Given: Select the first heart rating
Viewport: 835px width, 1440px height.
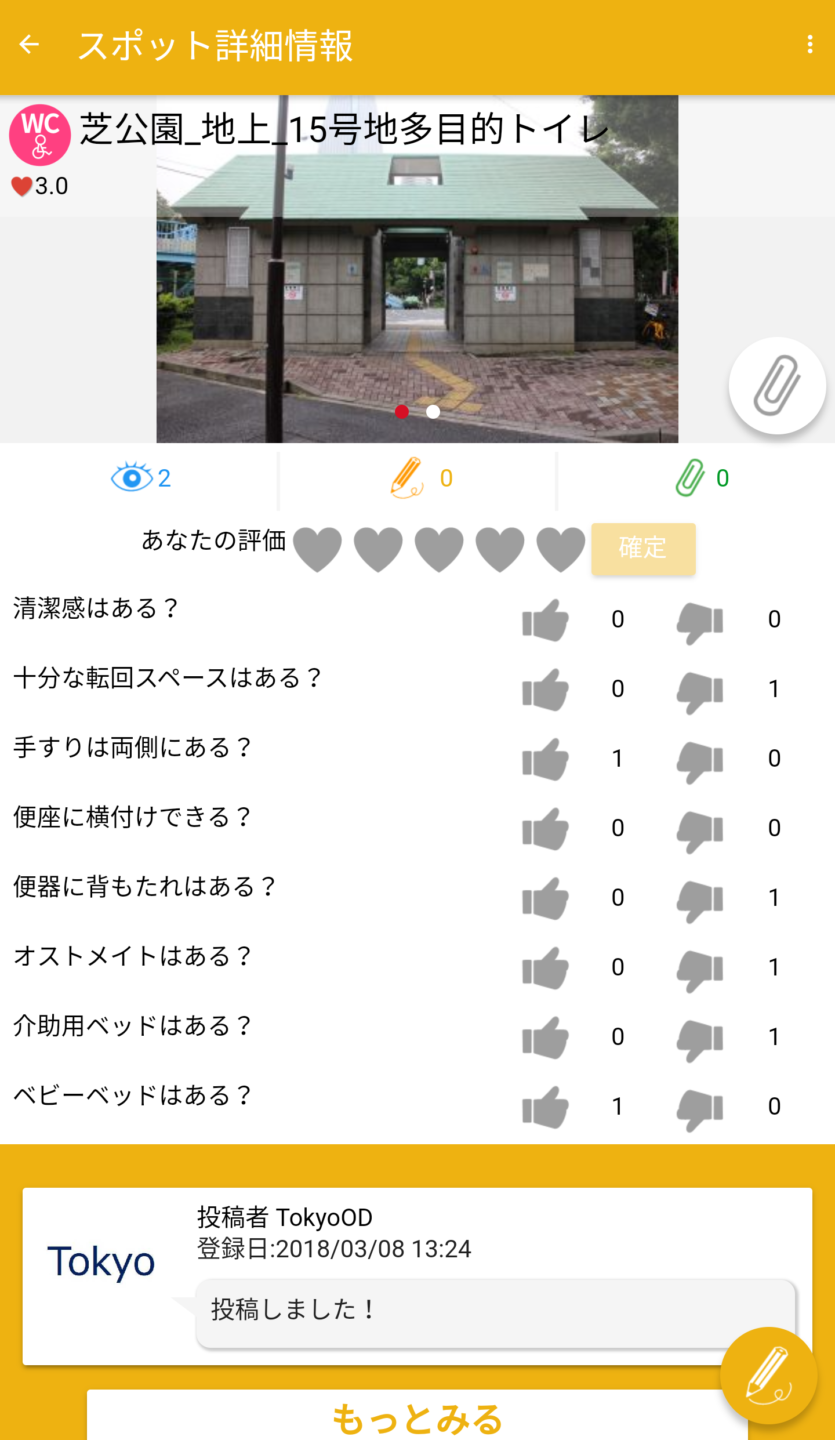Looking at the screenshot, I should tap(317, 549).
